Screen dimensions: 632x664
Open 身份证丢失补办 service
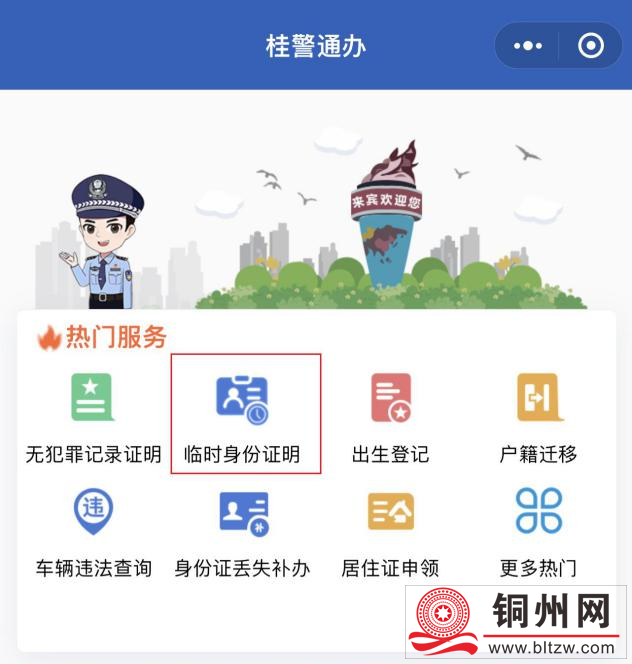pyautogui.click(x=242, y=532)
